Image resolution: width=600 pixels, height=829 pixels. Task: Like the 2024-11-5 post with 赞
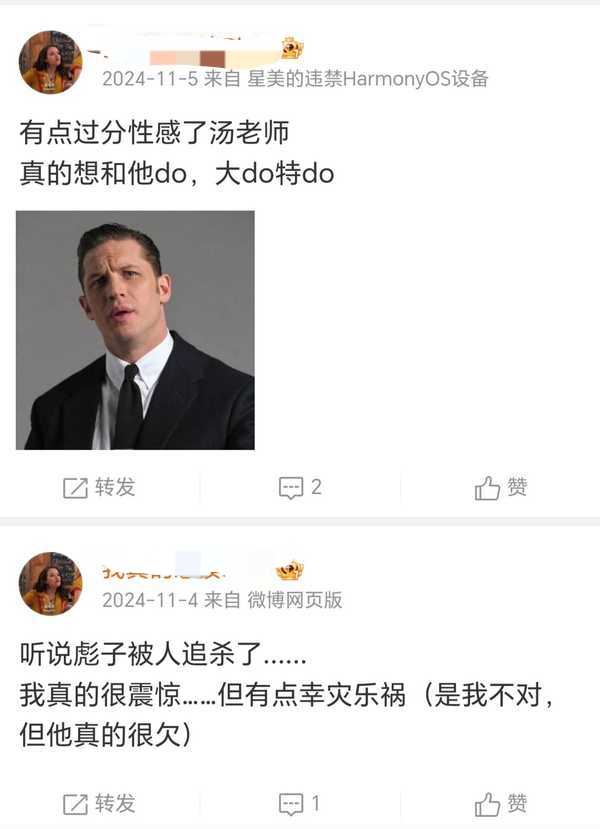(501, 487)
